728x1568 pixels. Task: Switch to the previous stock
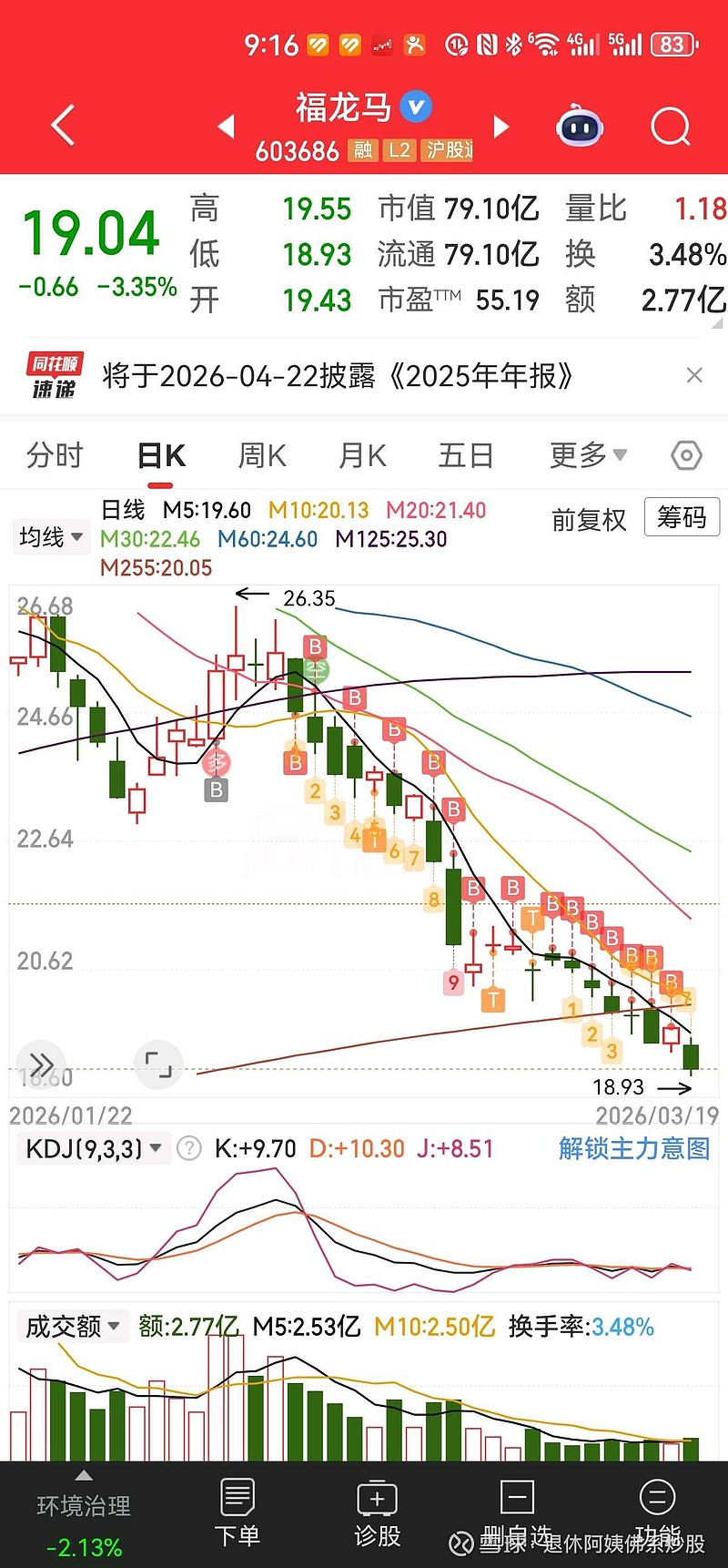coord(227,127)
